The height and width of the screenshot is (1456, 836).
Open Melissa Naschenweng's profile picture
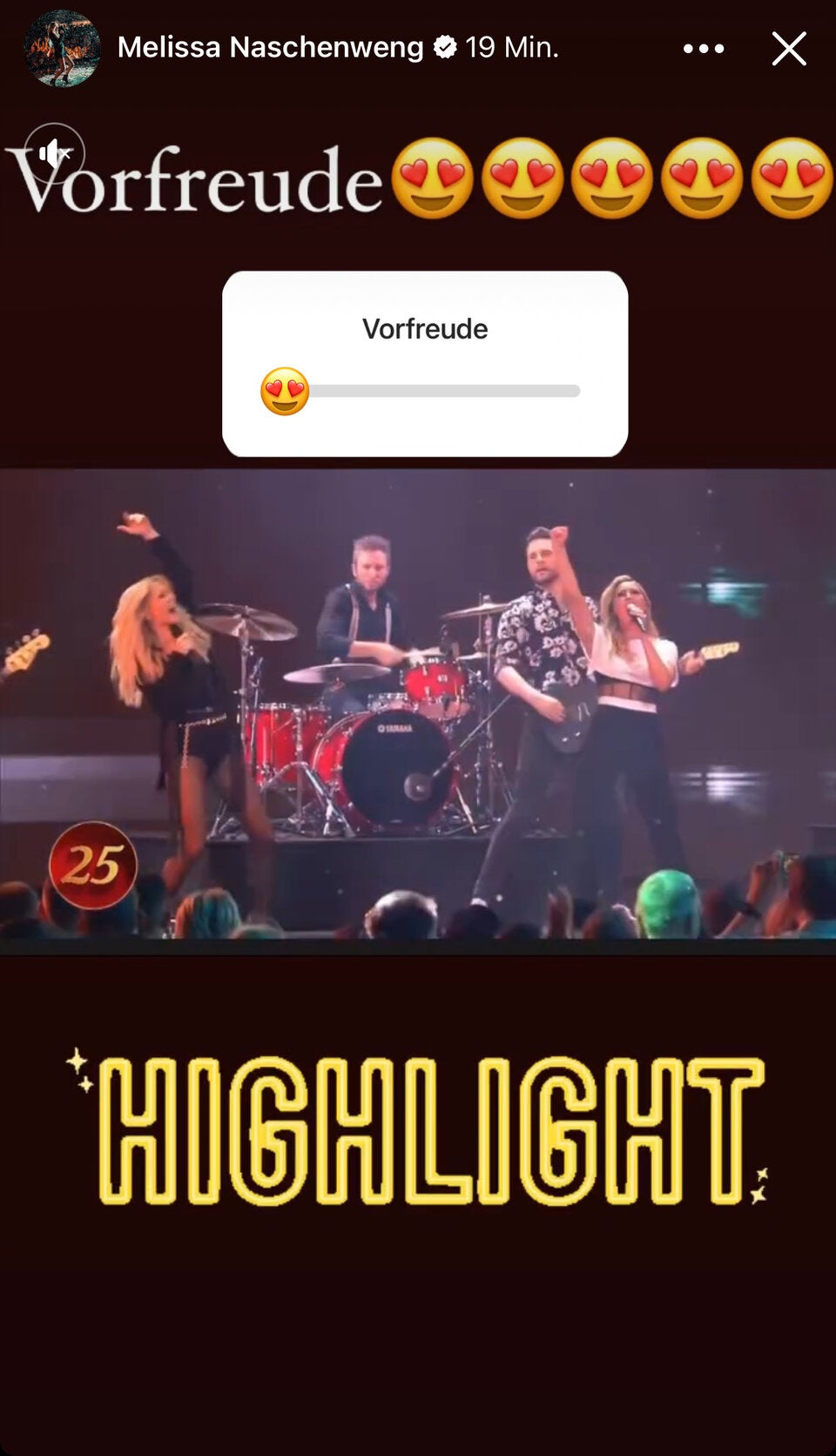click(61, 49)
